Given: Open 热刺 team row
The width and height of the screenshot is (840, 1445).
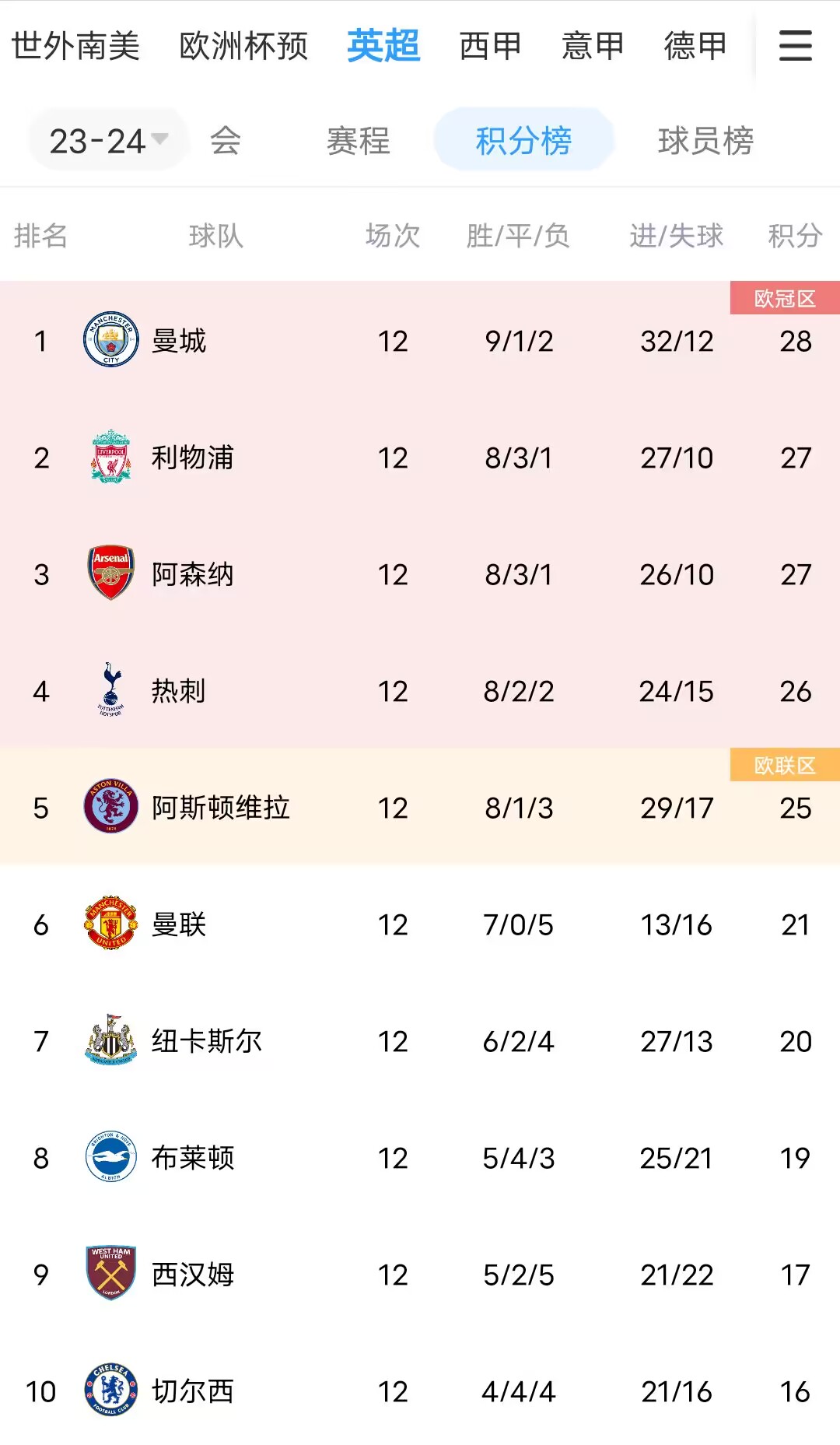Looking at the screenshot, I should click(420, 690).
